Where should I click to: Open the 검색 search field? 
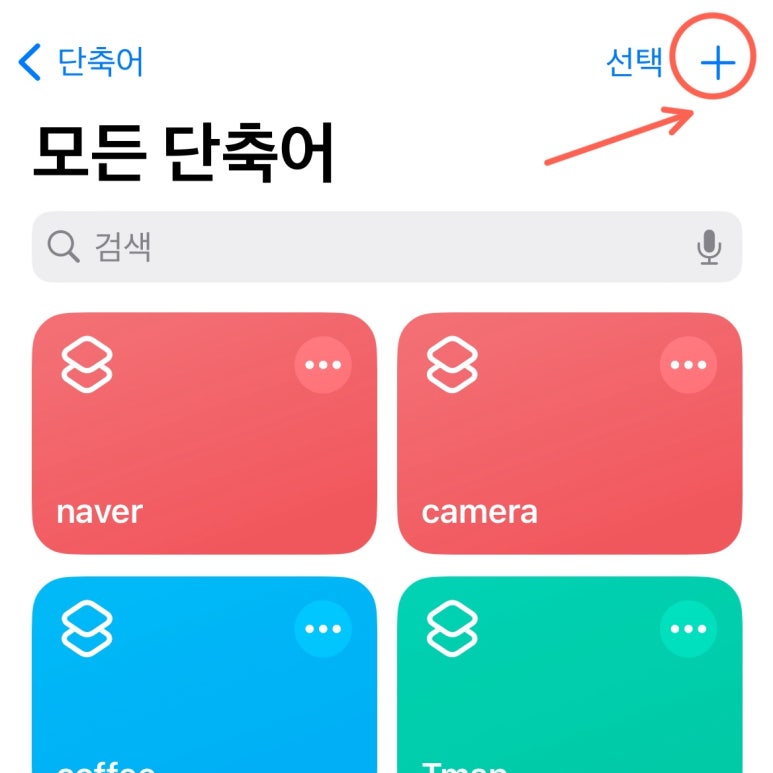point(360,246)
